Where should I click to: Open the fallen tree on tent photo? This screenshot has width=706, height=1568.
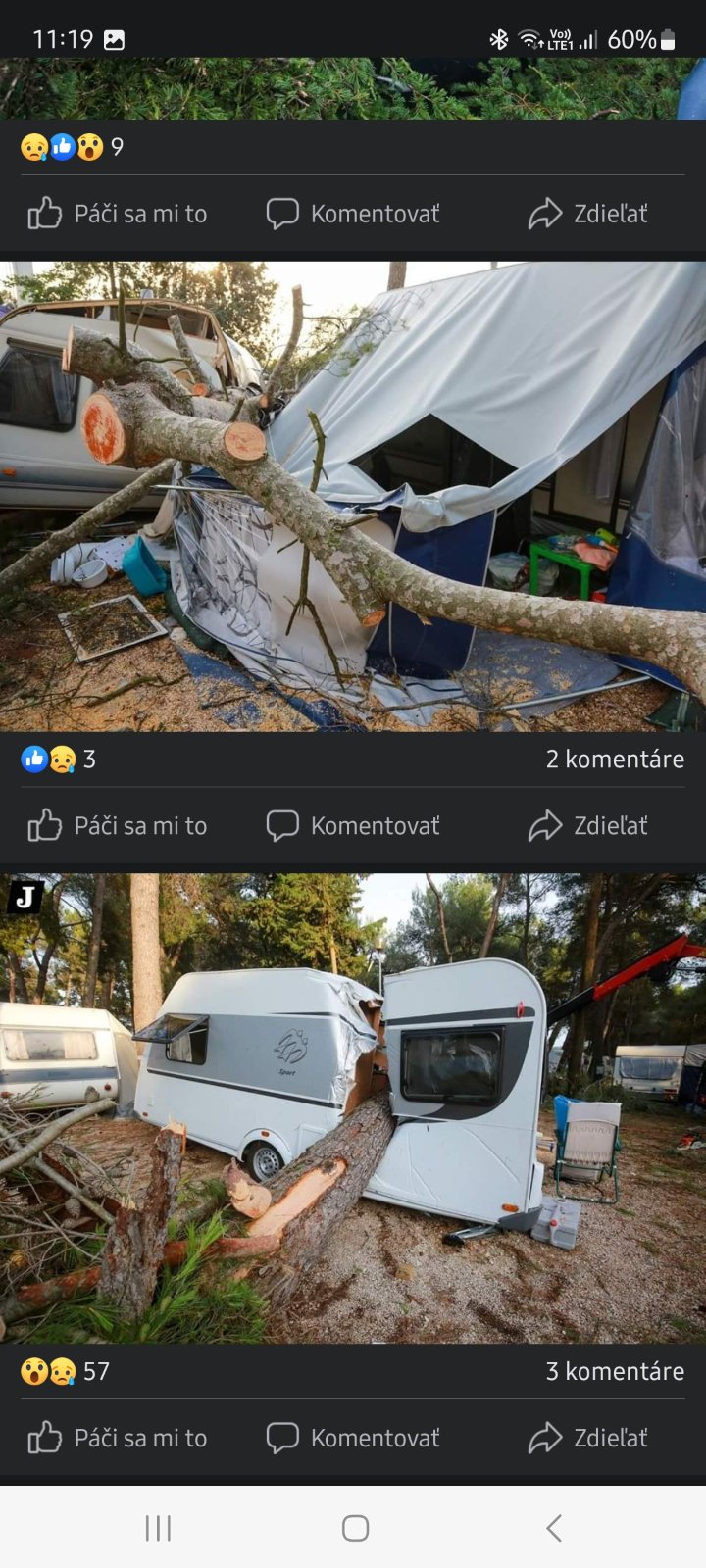point(353,496)
